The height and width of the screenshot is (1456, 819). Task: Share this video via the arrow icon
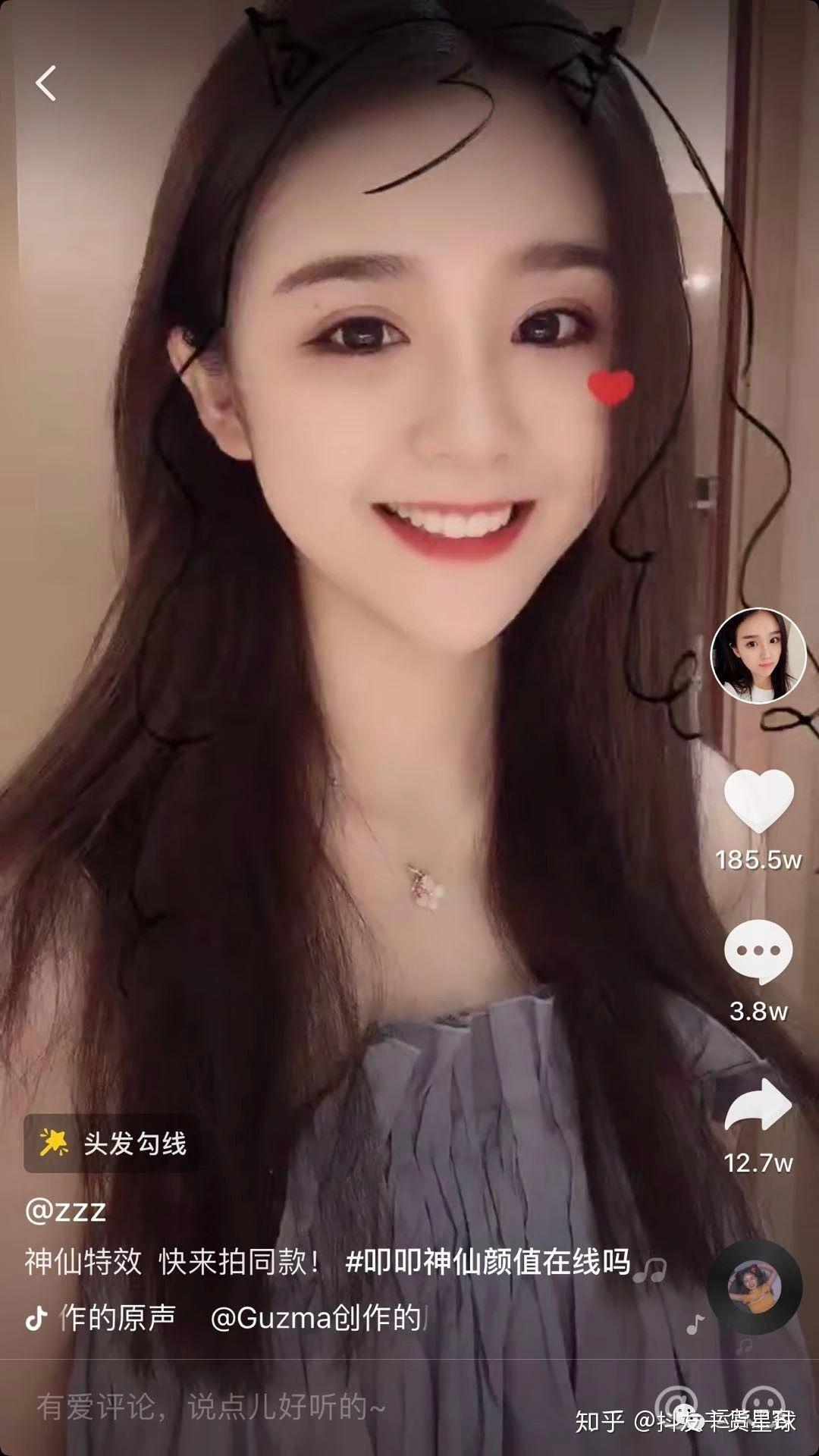point(758,1104)
